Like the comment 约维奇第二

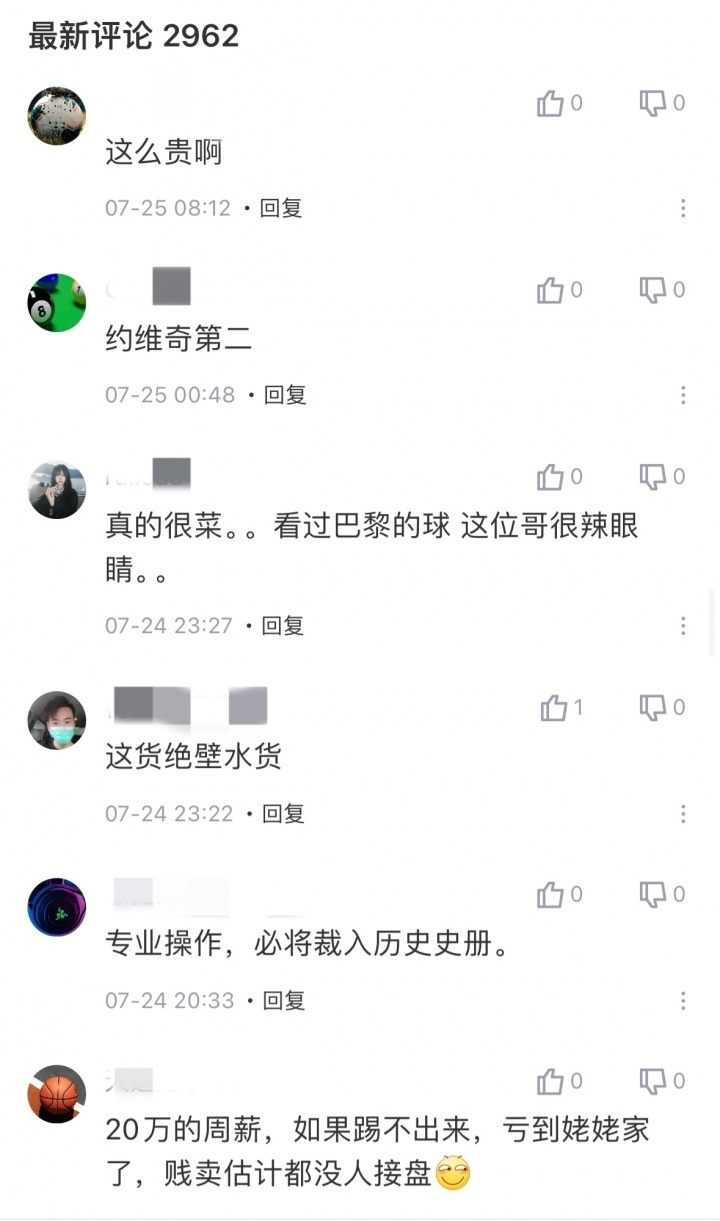click(551, 290)
